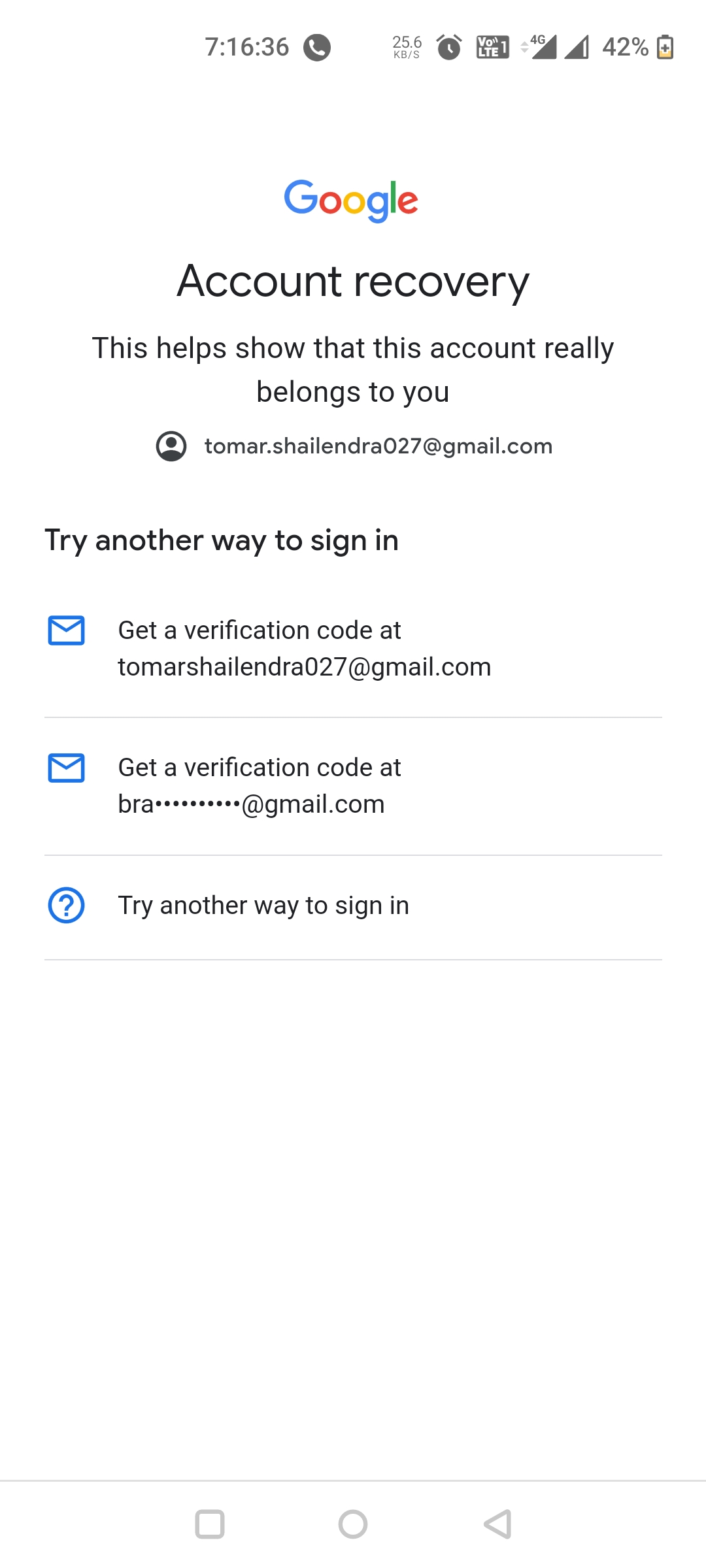Open recent apps from navigation bar
Viewport: 706px width, 1568px height.
pos(210,1524)
